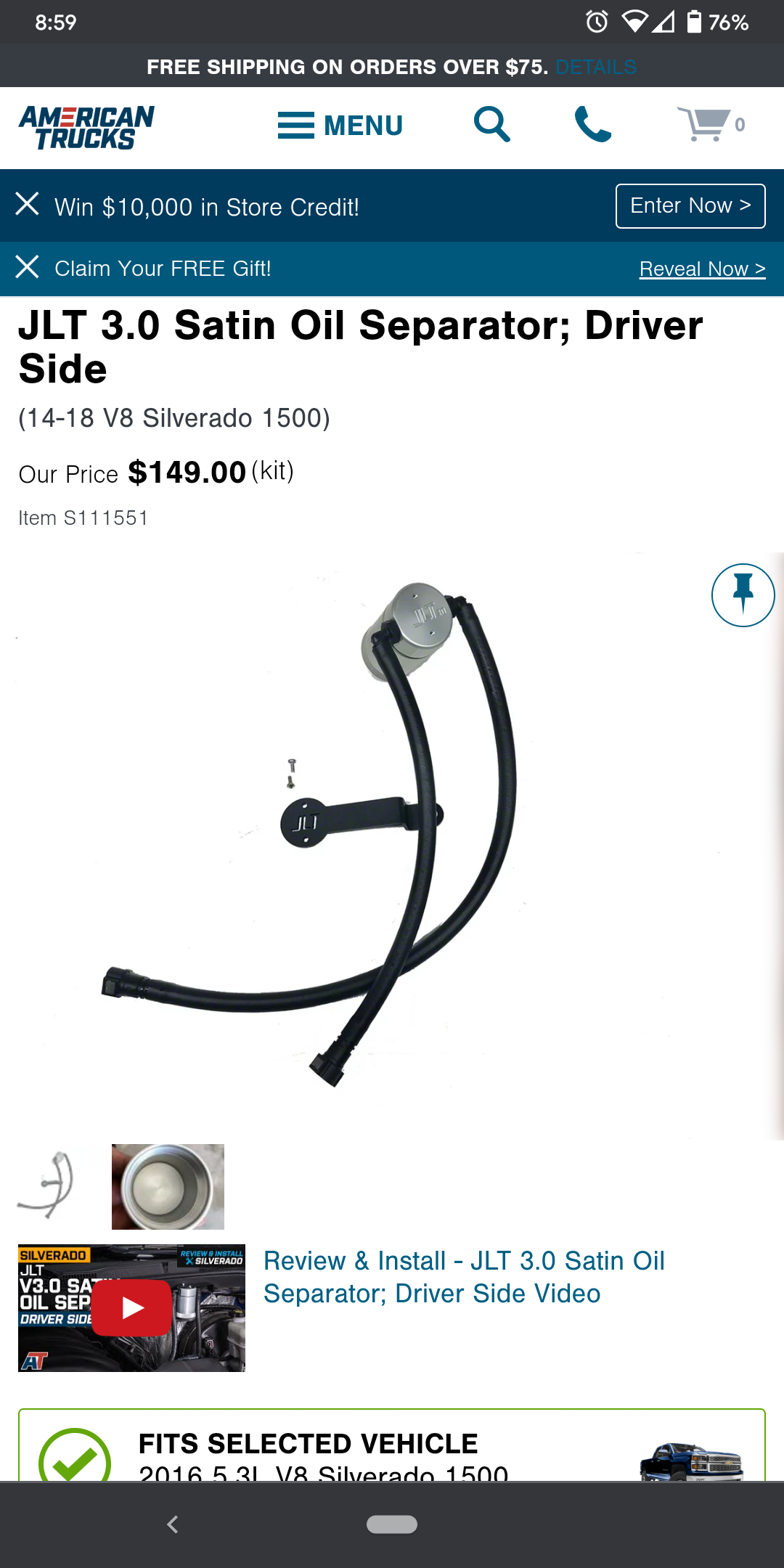This screenshot has height=1568, width=784.
Task: Open Review & Install video link
Action: point(463,1277)
